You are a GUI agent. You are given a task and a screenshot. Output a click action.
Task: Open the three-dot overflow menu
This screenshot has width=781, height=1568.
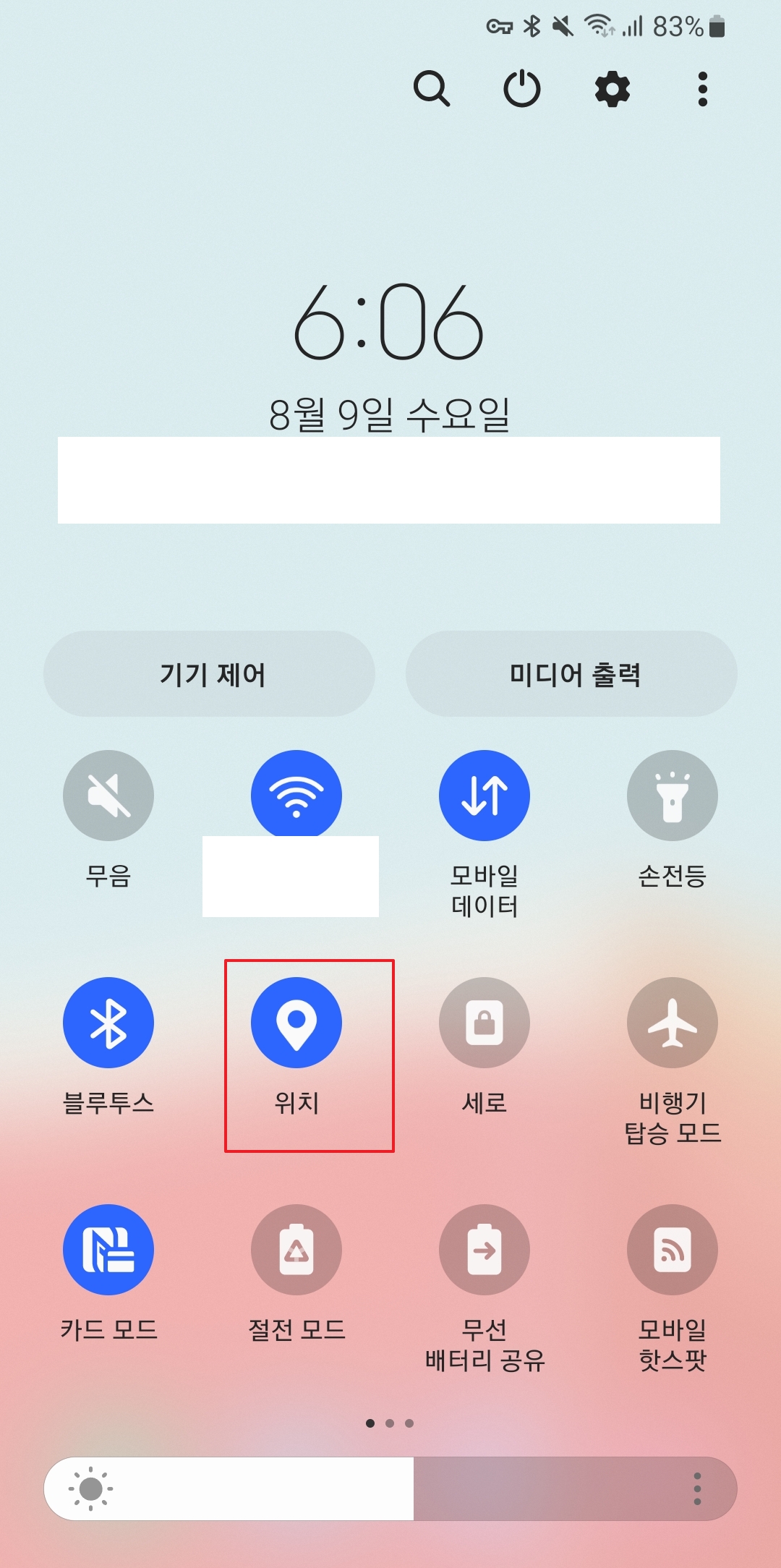(x=701, y=90)
